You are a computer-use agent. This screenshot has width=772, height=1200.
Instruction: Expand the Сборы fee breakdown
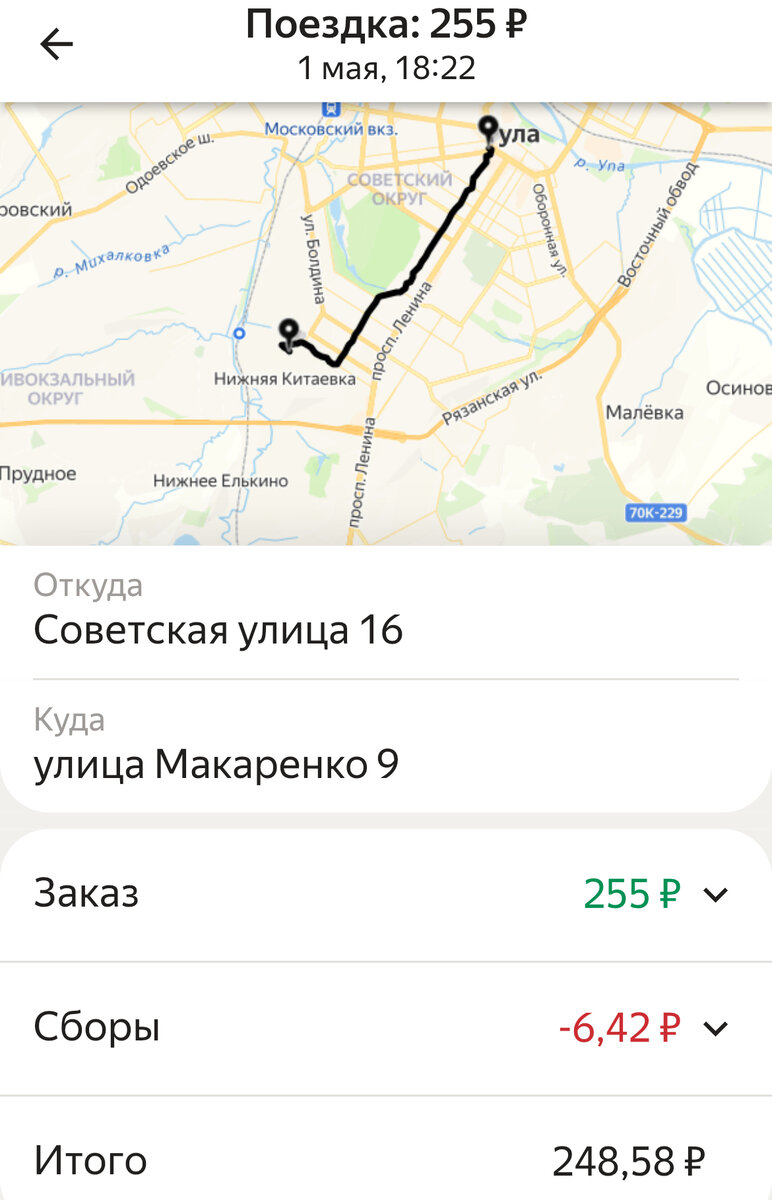(716, 1026)
